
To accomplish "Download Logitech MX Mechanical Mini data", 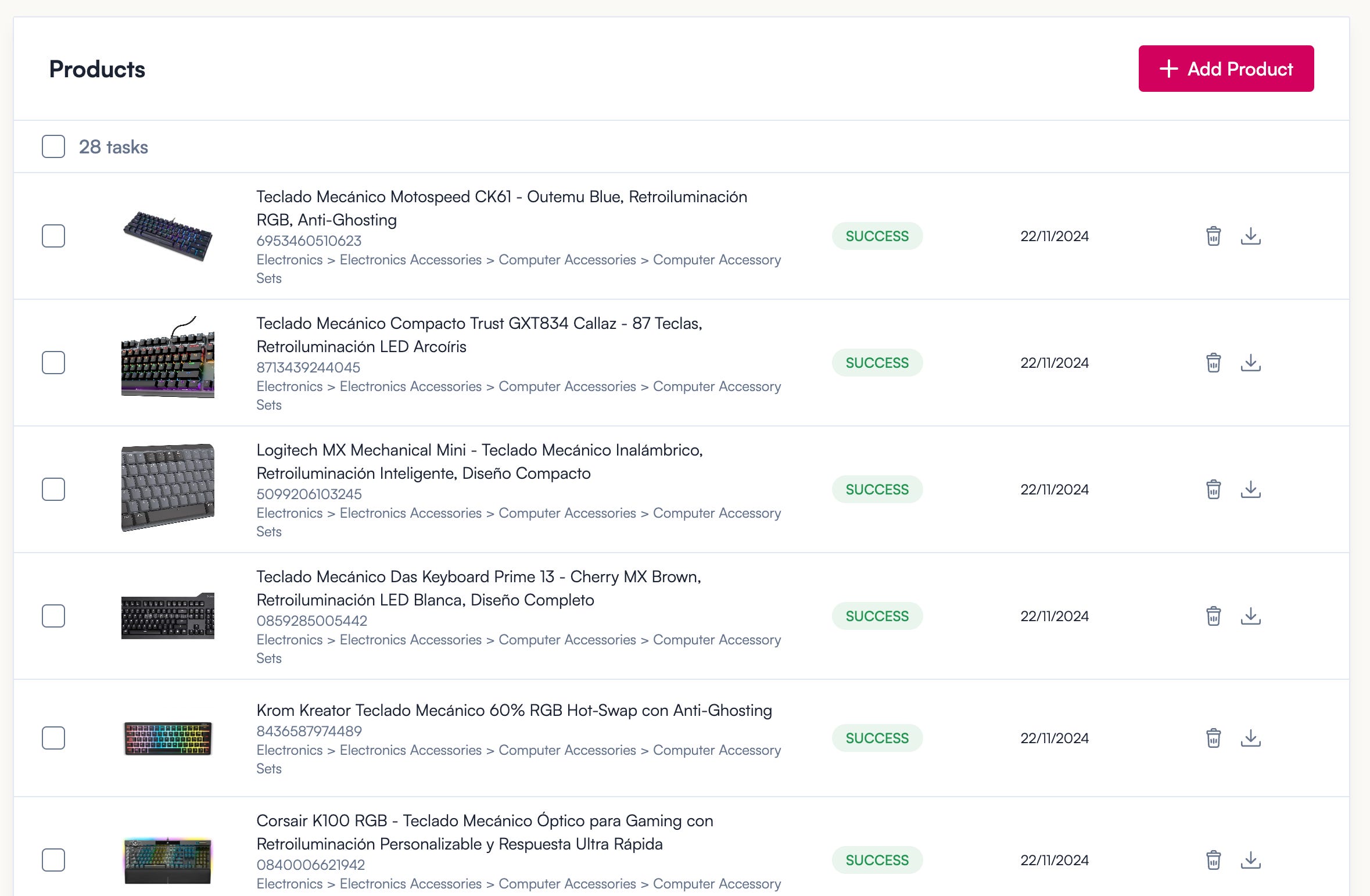I will point(1251,489).
